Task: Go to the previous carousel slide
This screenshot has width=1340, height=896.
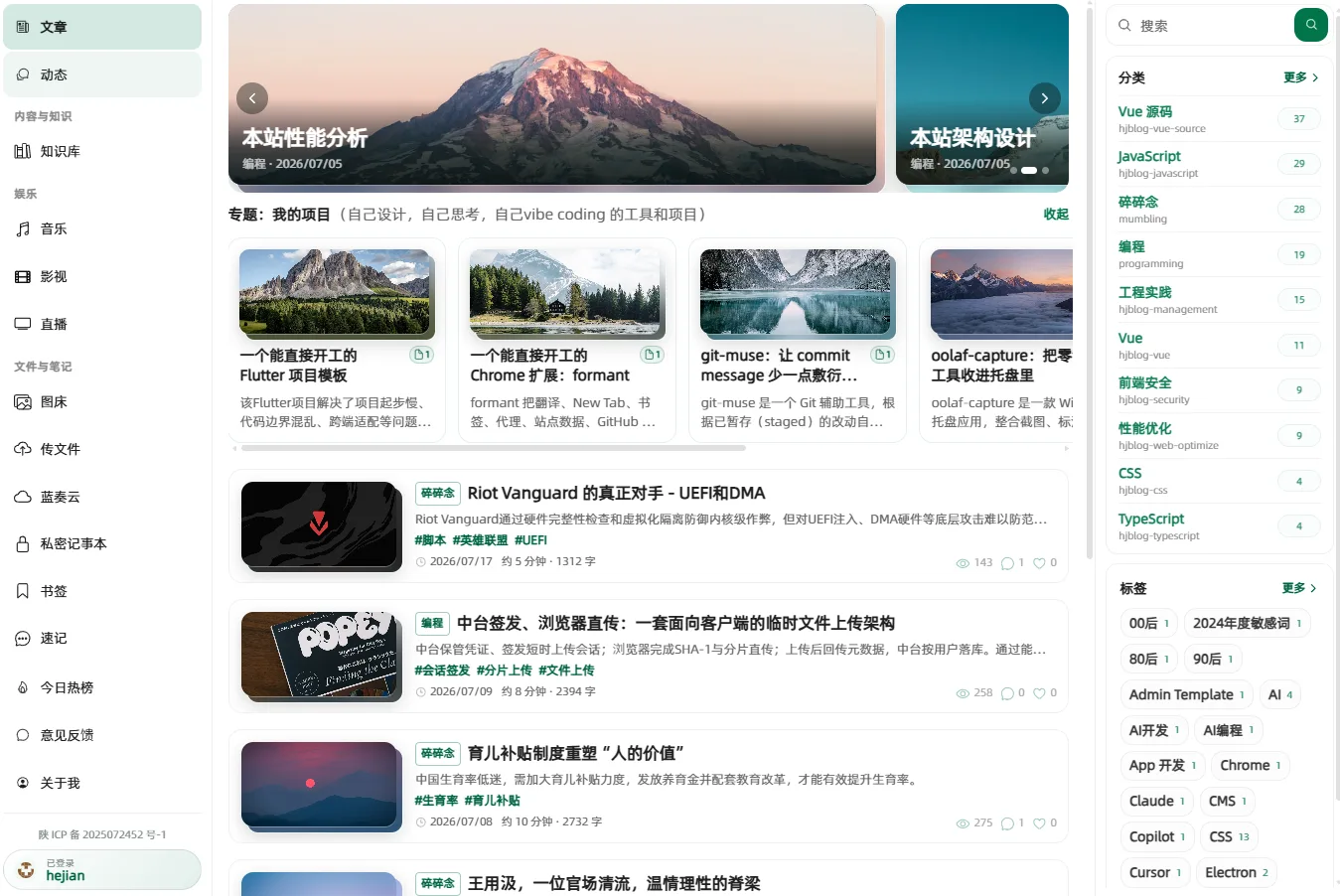Action: (252, 98)
